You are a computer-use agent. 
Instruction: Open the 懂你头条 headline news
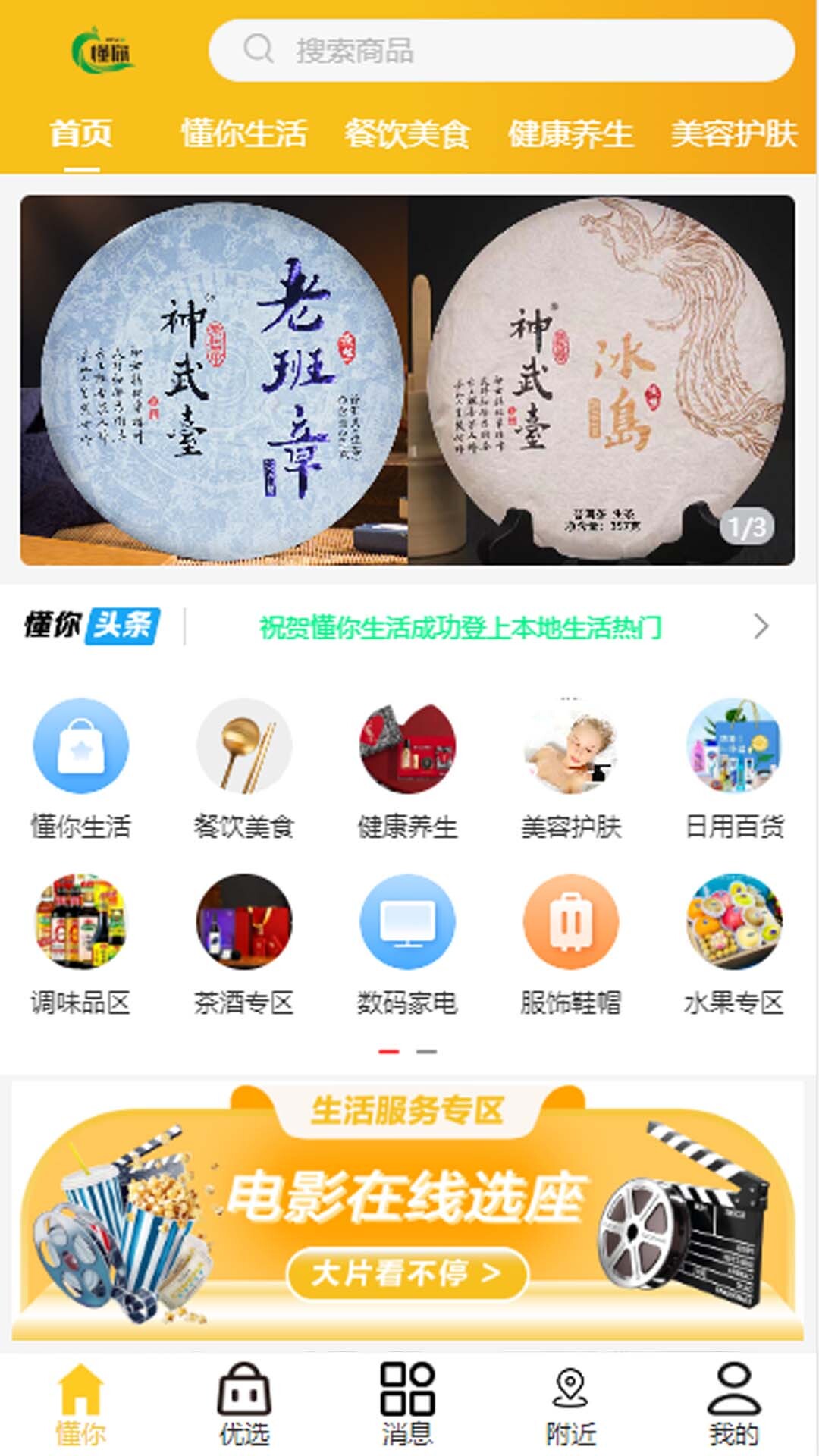[460, 627]
